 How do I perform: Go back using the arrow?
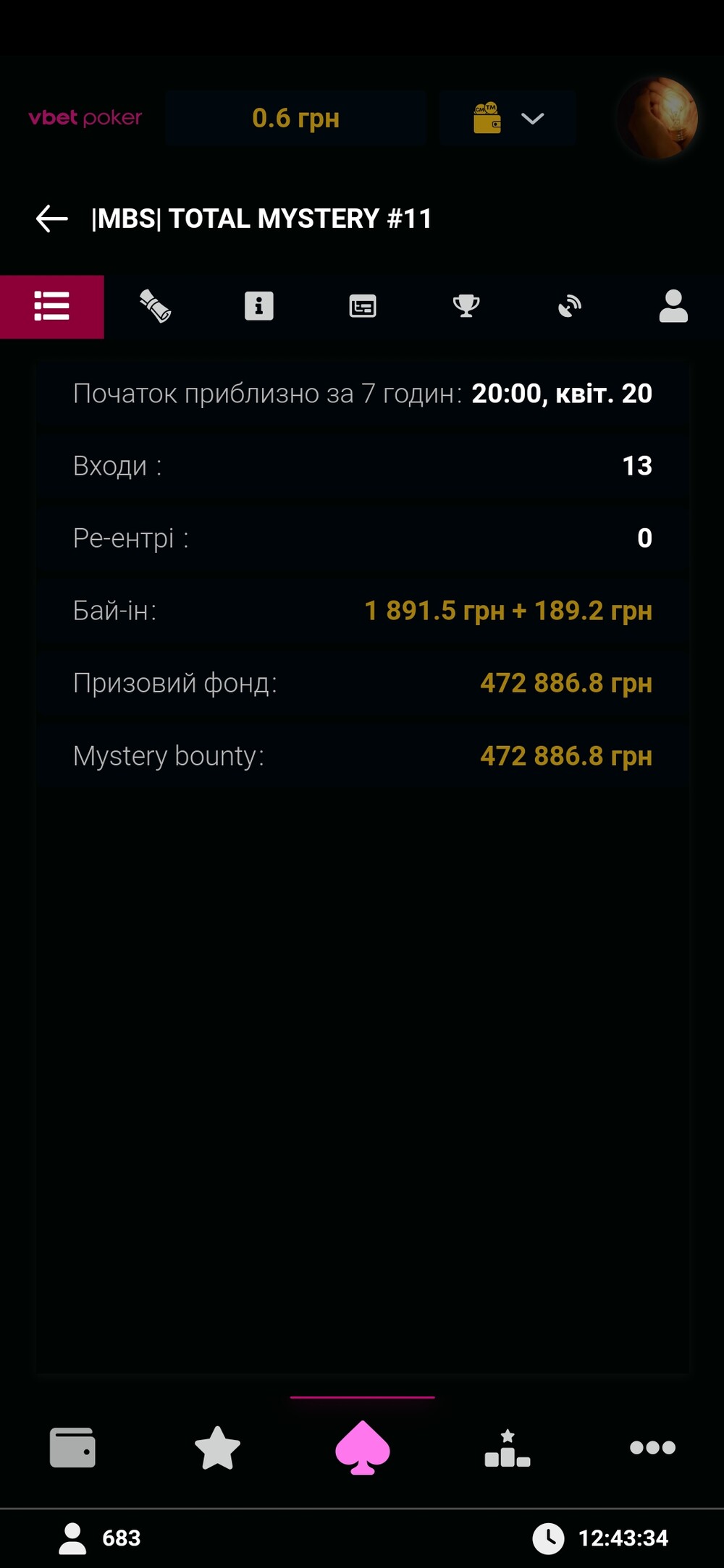coord(51,219)
